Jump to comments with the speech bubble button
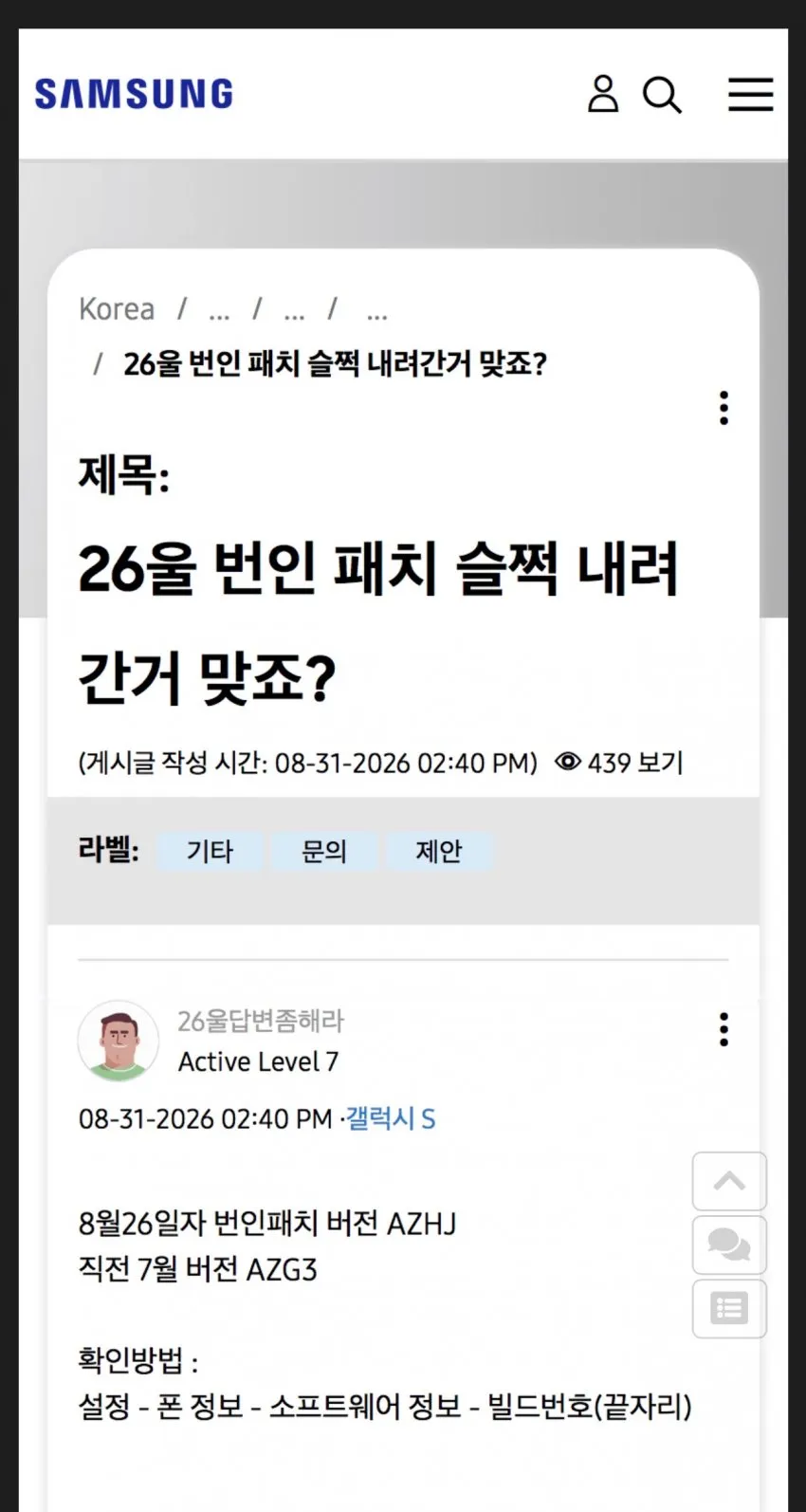806x1512 pixels. [x=729, y=1245]
